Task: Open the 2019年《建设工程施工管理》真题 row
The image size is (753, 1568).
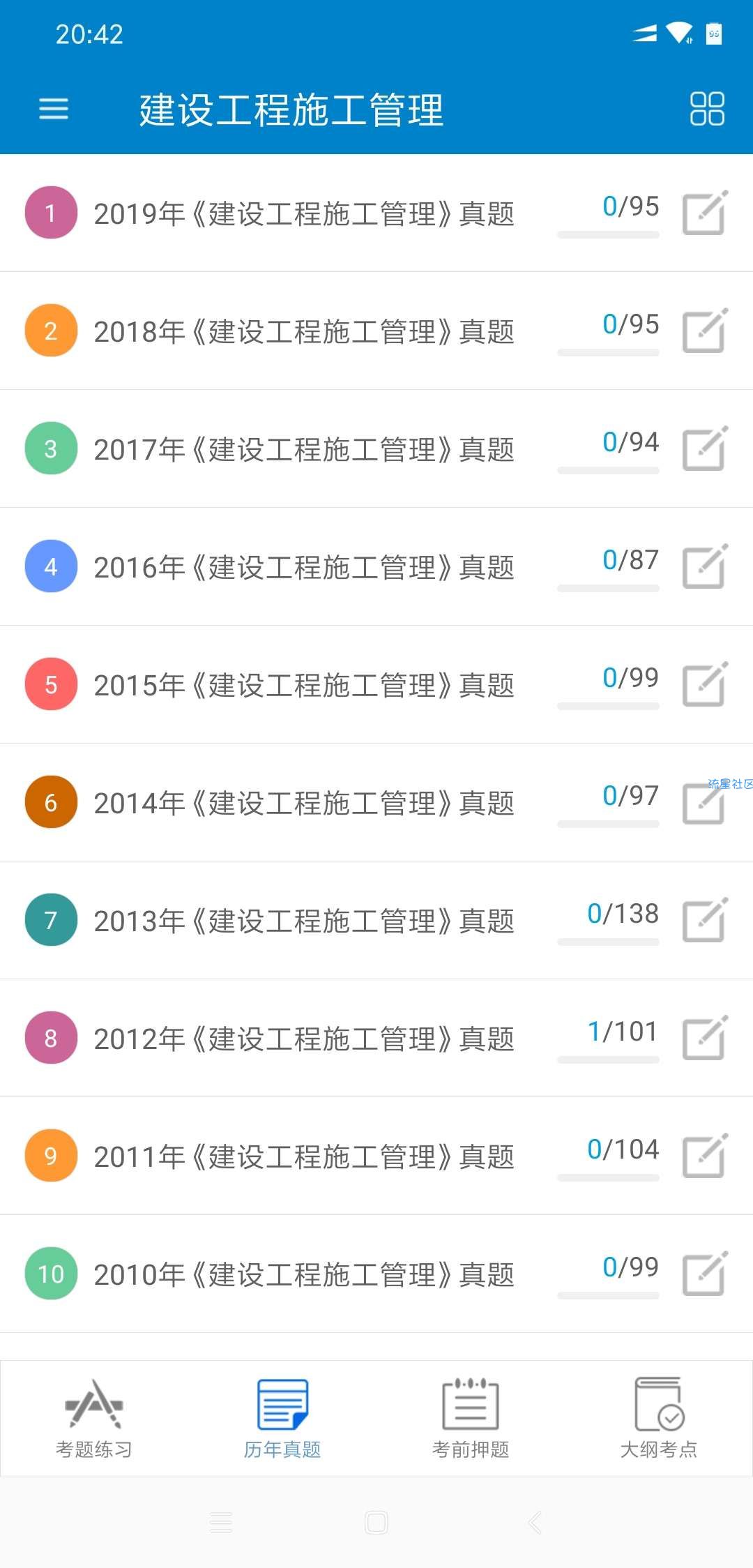Action: click(x=376, y=213)
